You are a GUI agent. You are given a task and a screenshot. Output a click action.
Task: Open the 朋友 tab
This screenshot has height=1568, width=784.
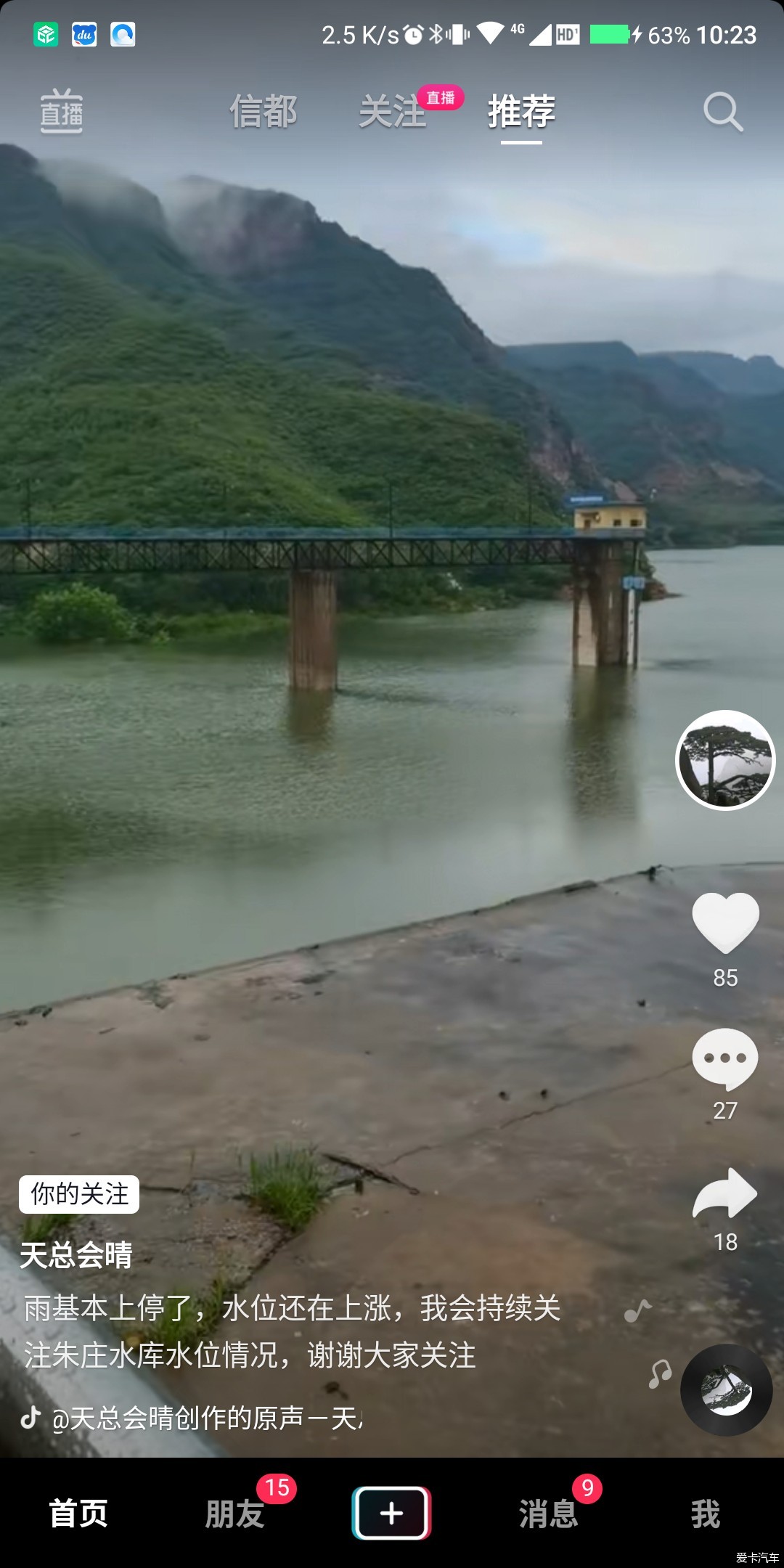click(x=234, y=1514)
